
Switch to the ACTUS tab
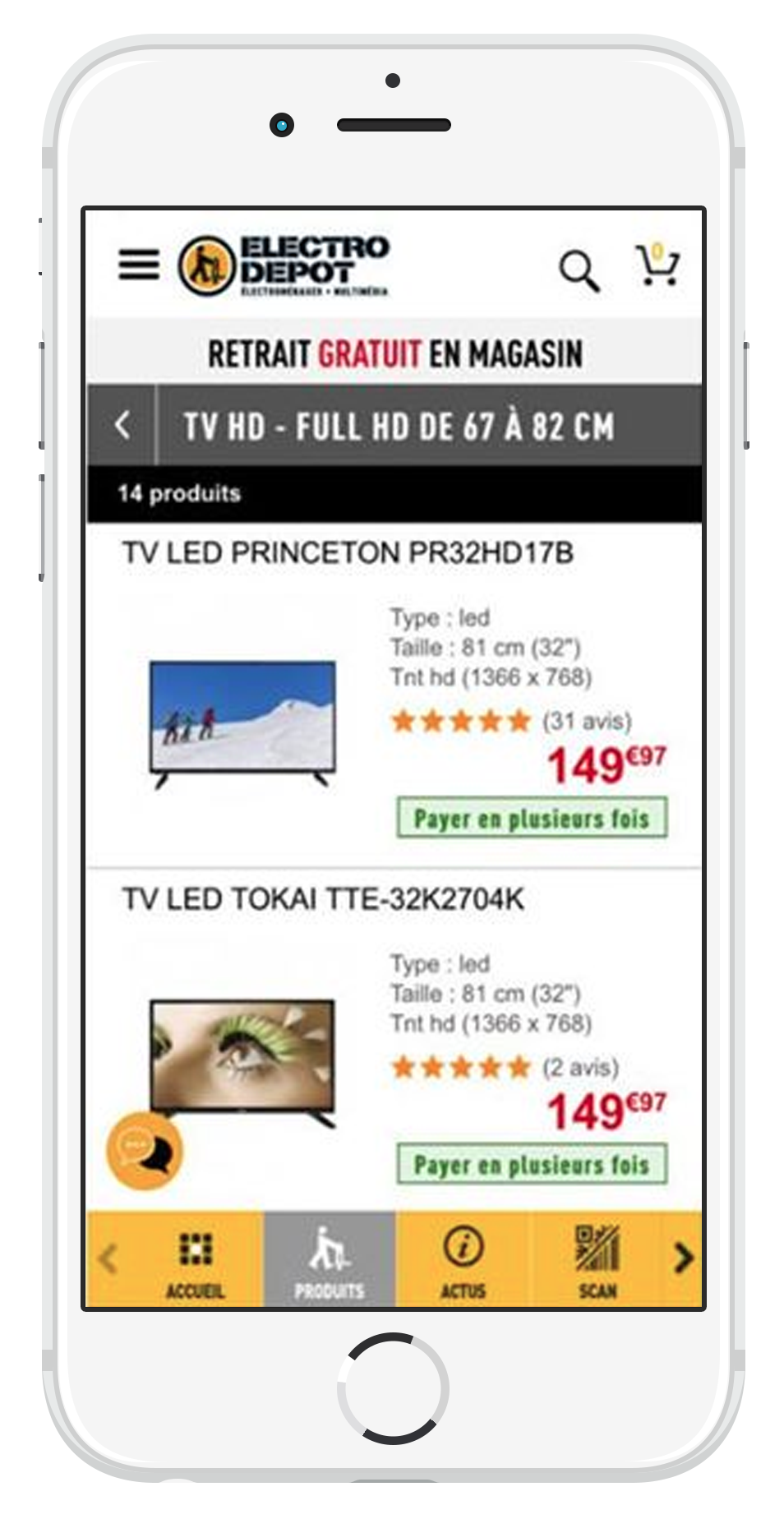coord(465,1266)
